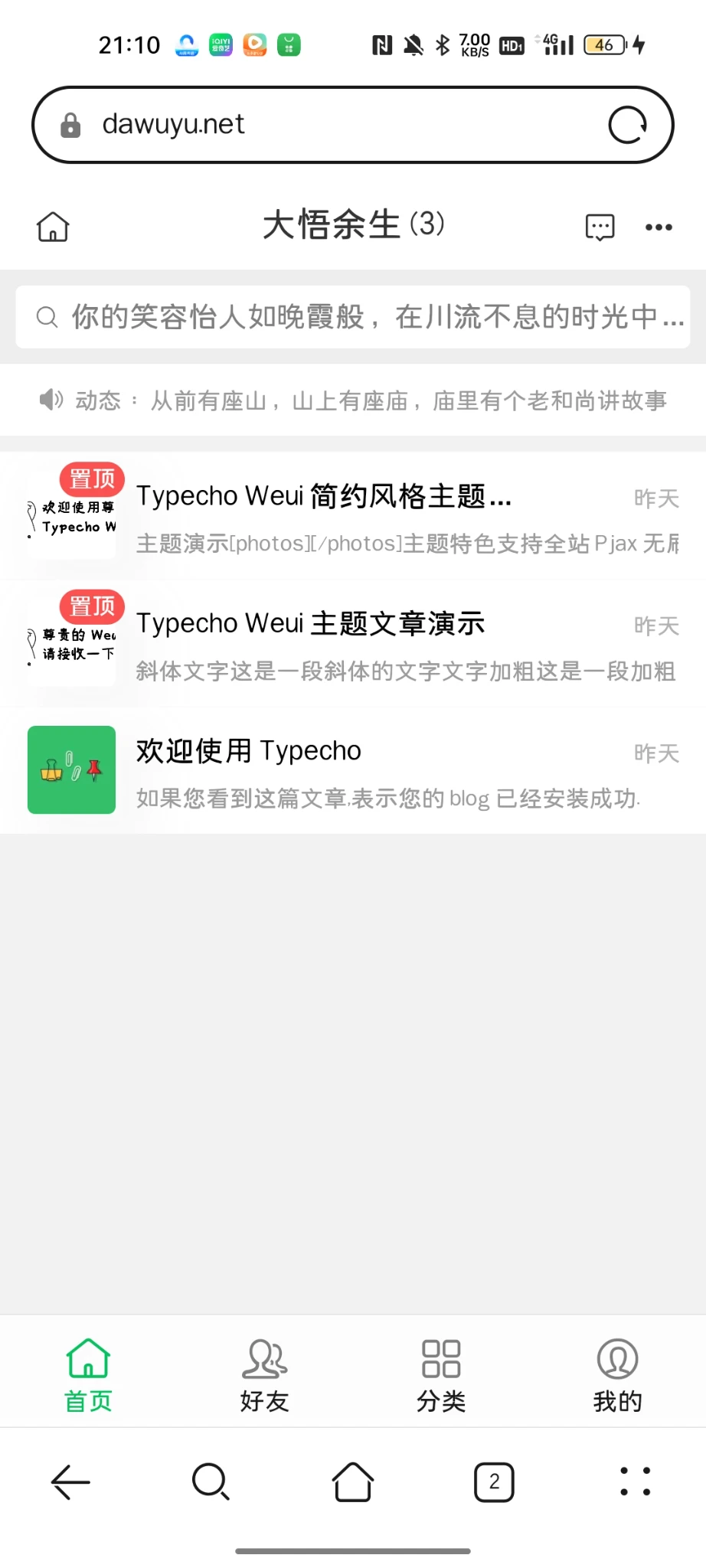Switch to the 分类 tab
The height and width of the screenshot is (1568, 706).
441,1374
